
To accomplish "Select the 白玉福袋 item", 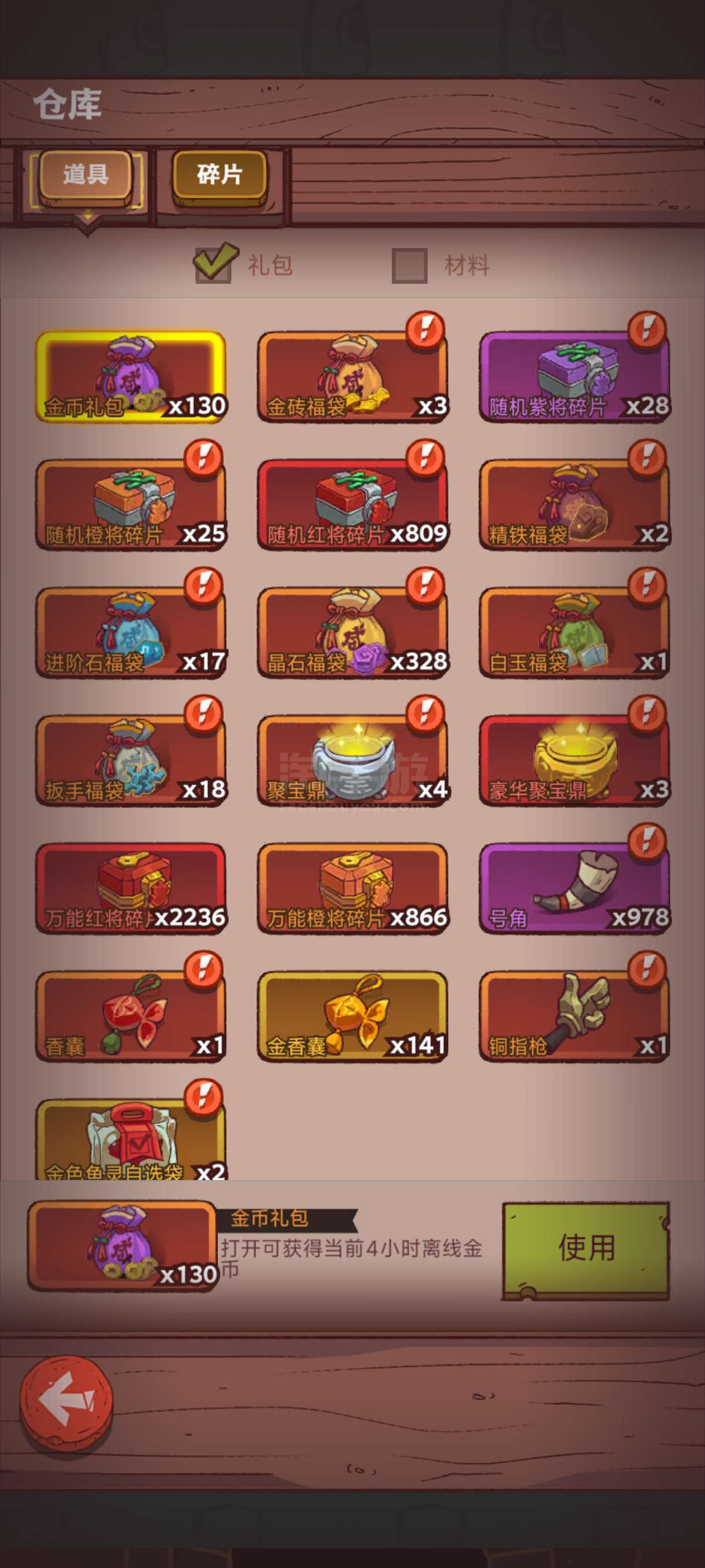I will tap(575, 633).
